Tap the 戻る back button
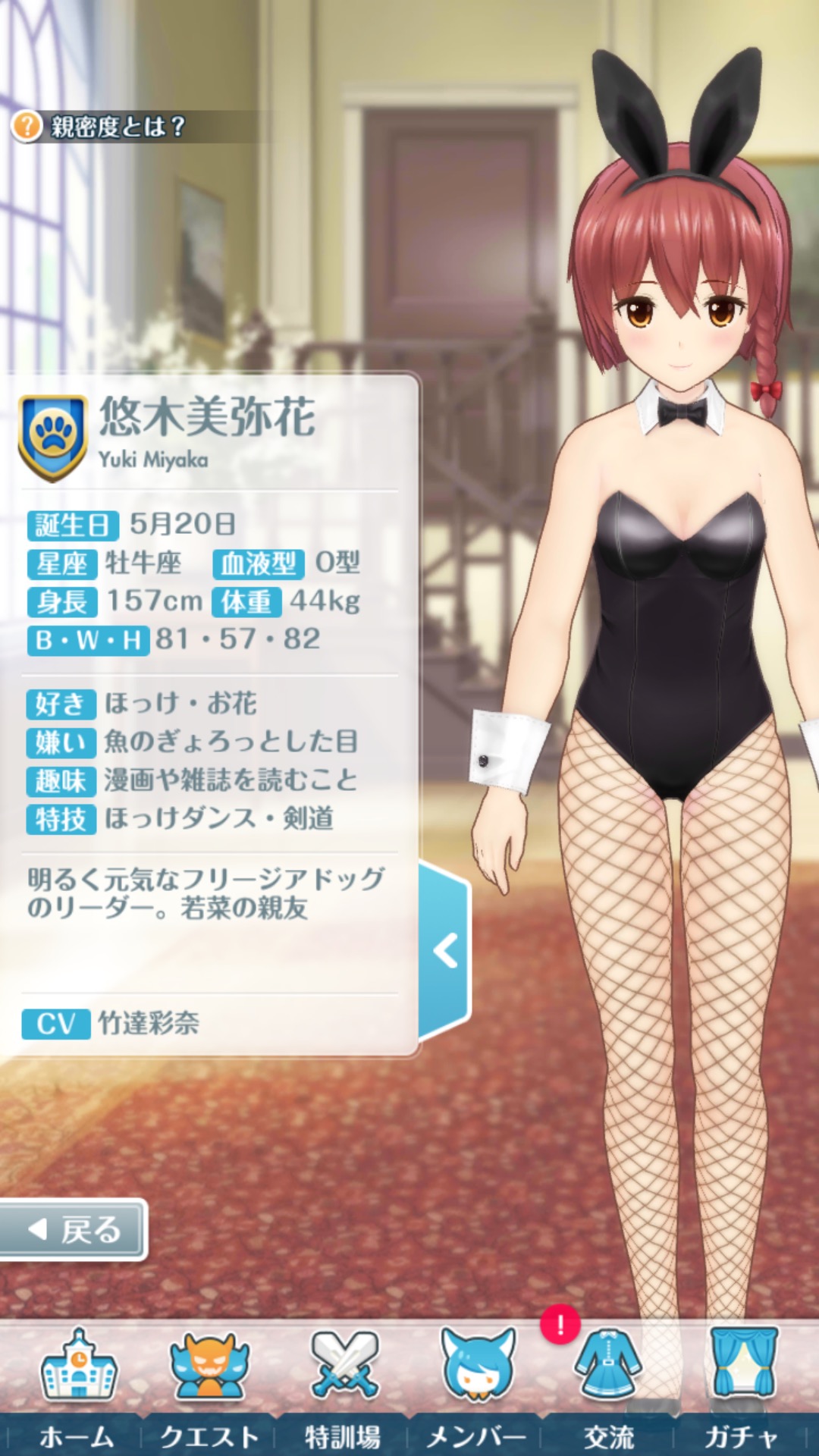Viewport: 819px width, 1456px height. [74, 1230]
